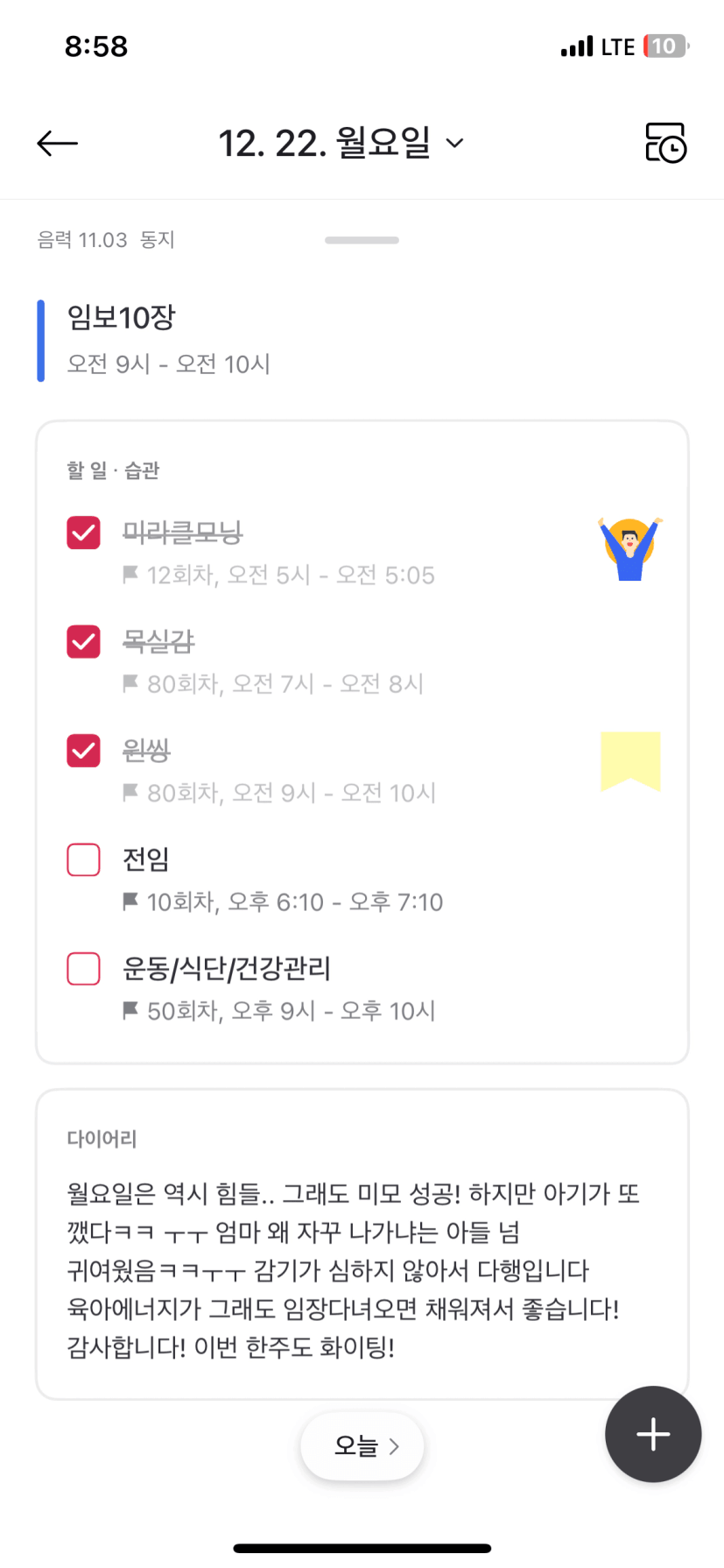724x1568 pixels.
Task: Open the 12. 22. 월요일 date dropdown
Action: click(x=341, y=144)
